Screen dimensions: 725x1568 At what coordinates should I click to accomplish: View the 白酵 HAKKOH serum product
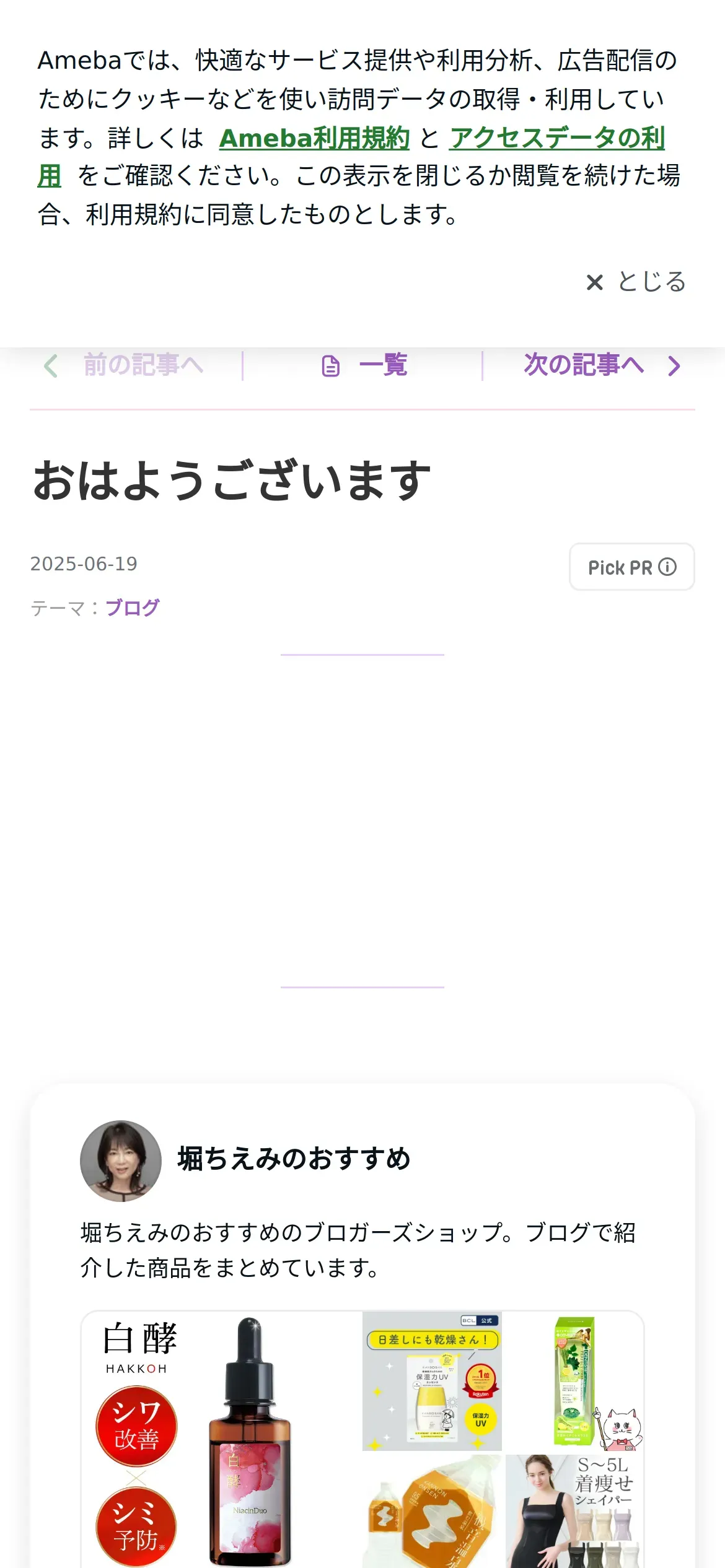pos(221,1440)
